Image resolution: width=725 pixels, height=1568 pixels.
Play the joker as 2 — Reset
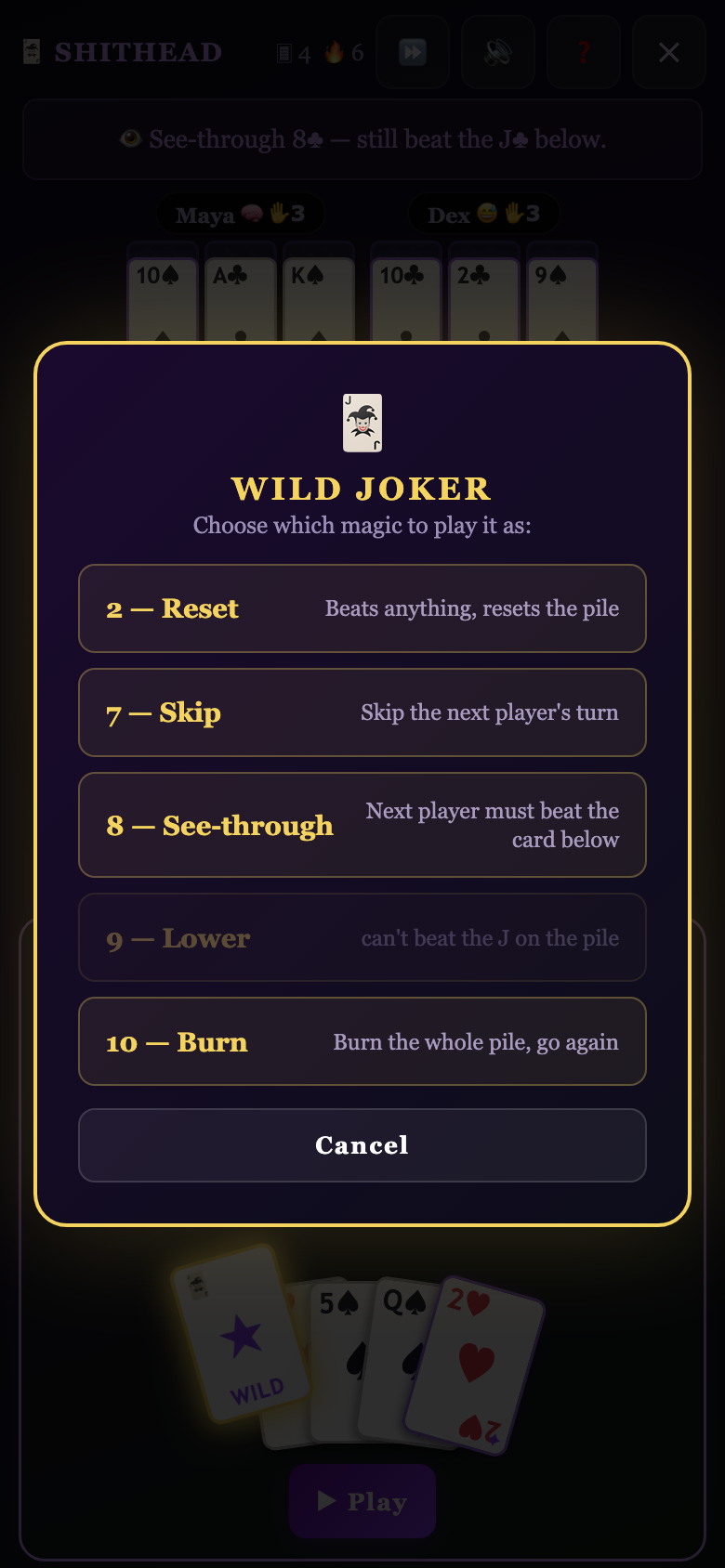362,608
